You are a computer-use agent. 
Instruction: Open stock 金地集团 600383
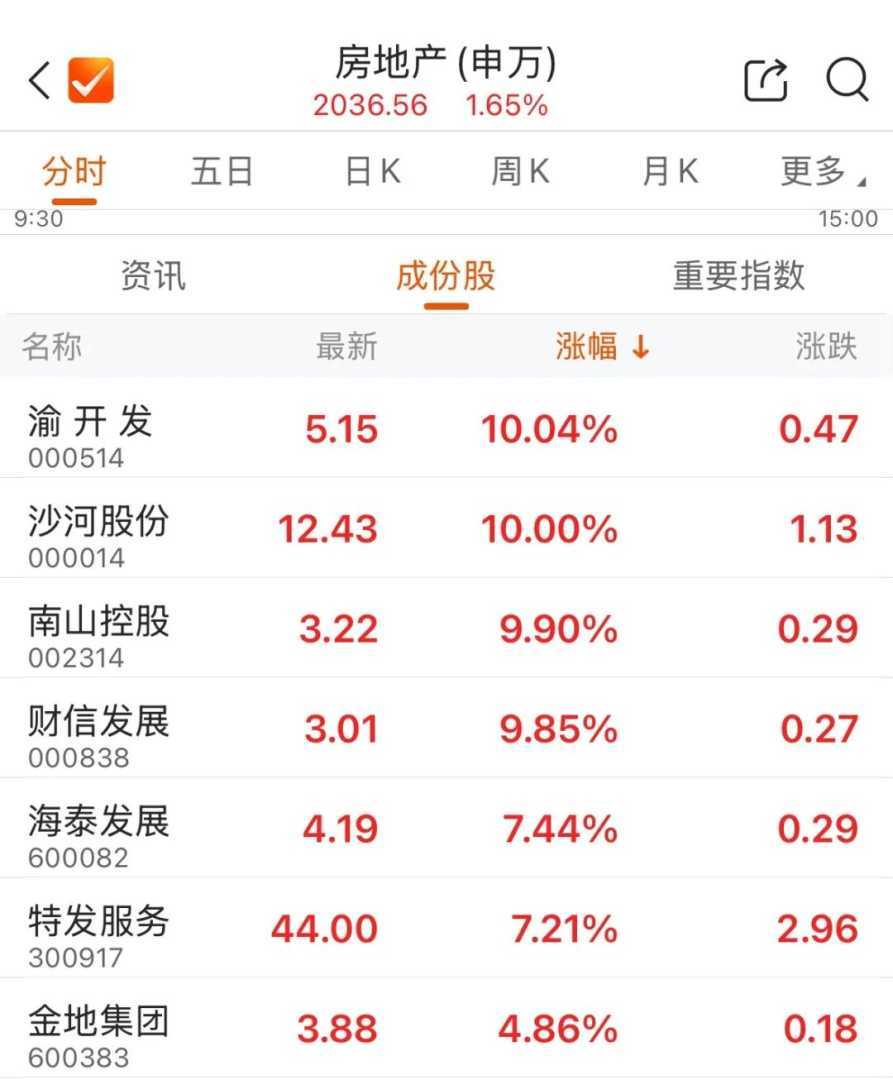98,1036
